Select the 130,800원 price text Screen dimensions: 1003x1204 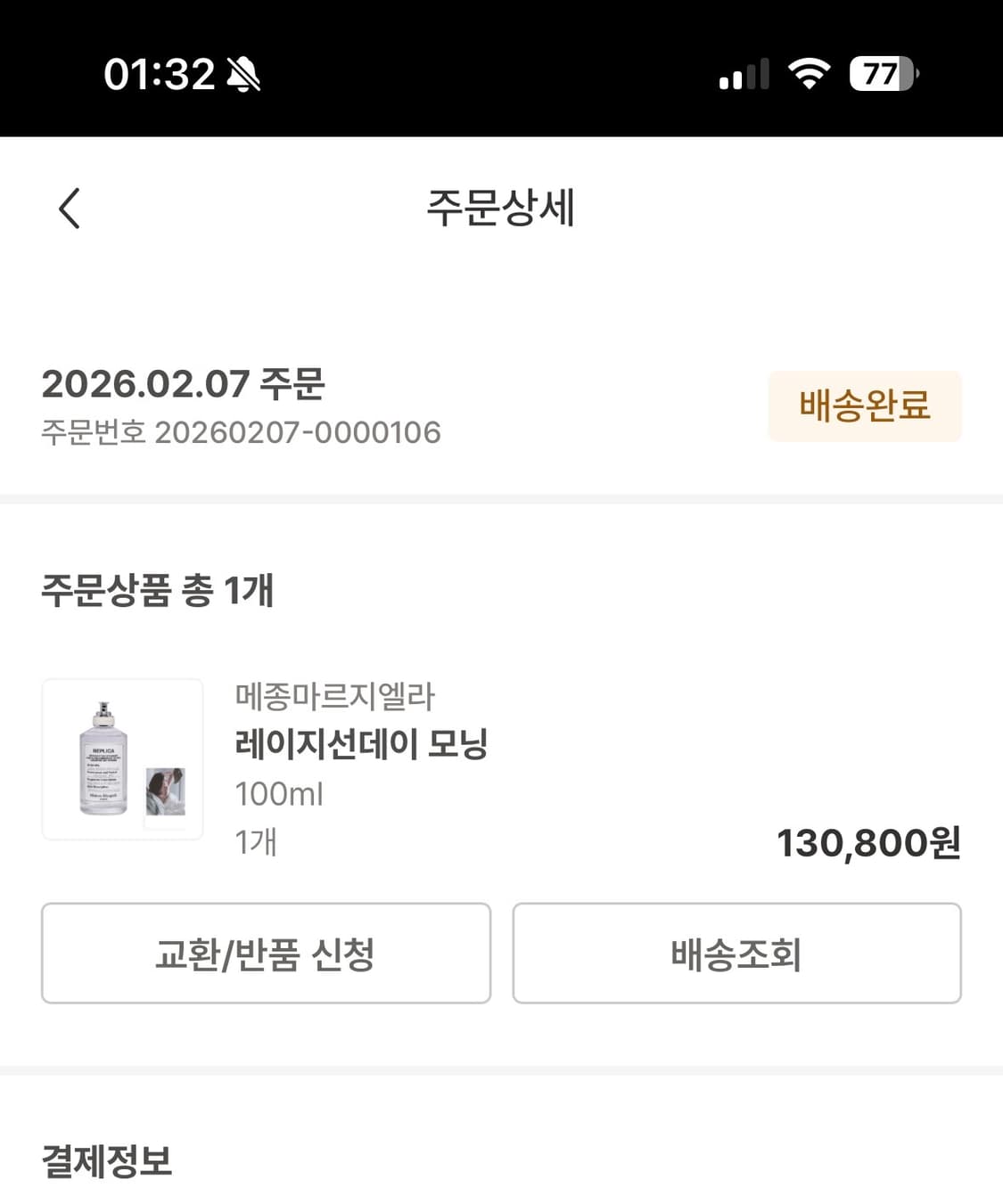point(867,844)
